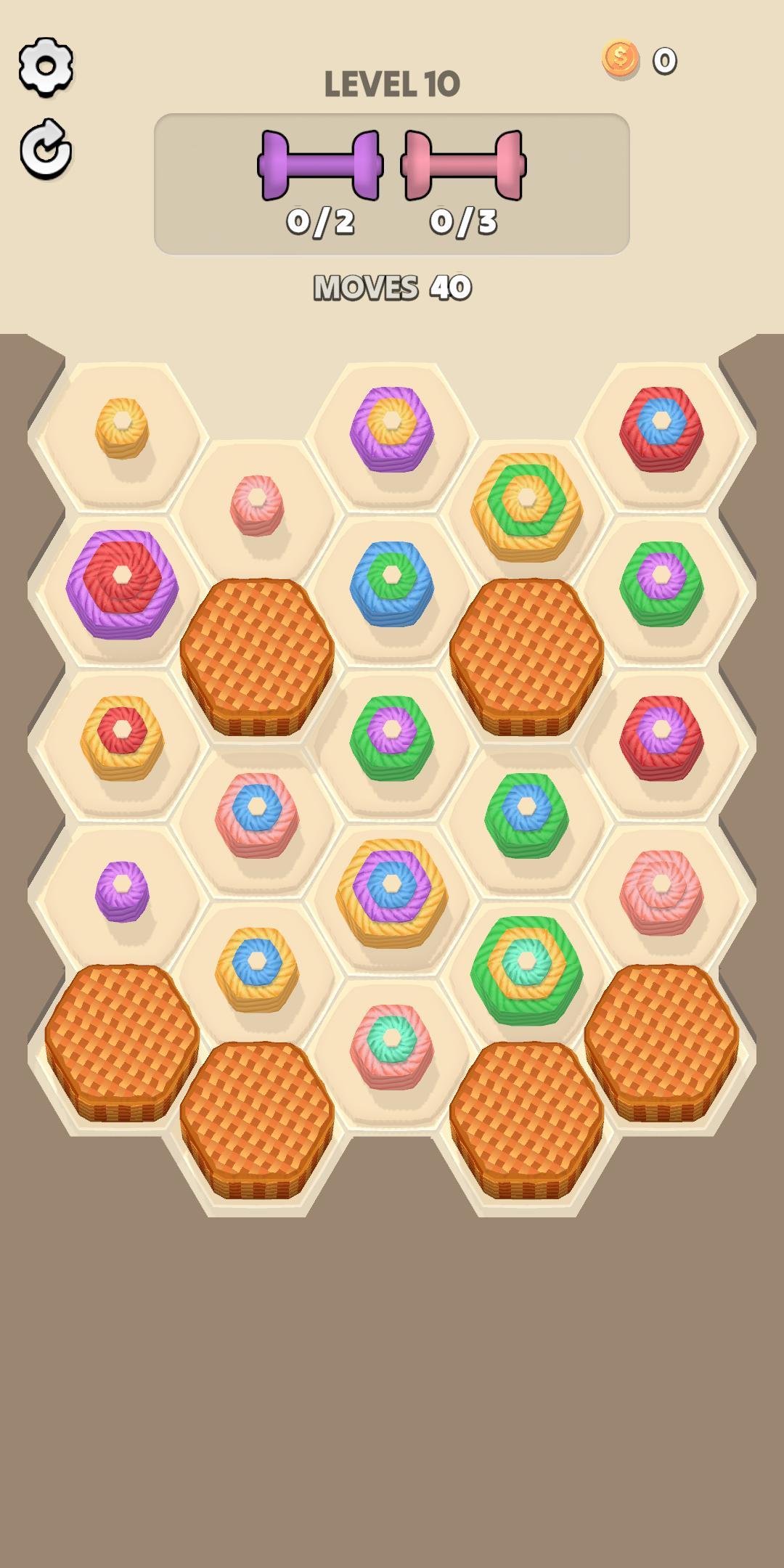The width and height of the screenshot is (784, 1568).
Task: Pick the pink stack with teal center
Action: tap(392, 1046)
